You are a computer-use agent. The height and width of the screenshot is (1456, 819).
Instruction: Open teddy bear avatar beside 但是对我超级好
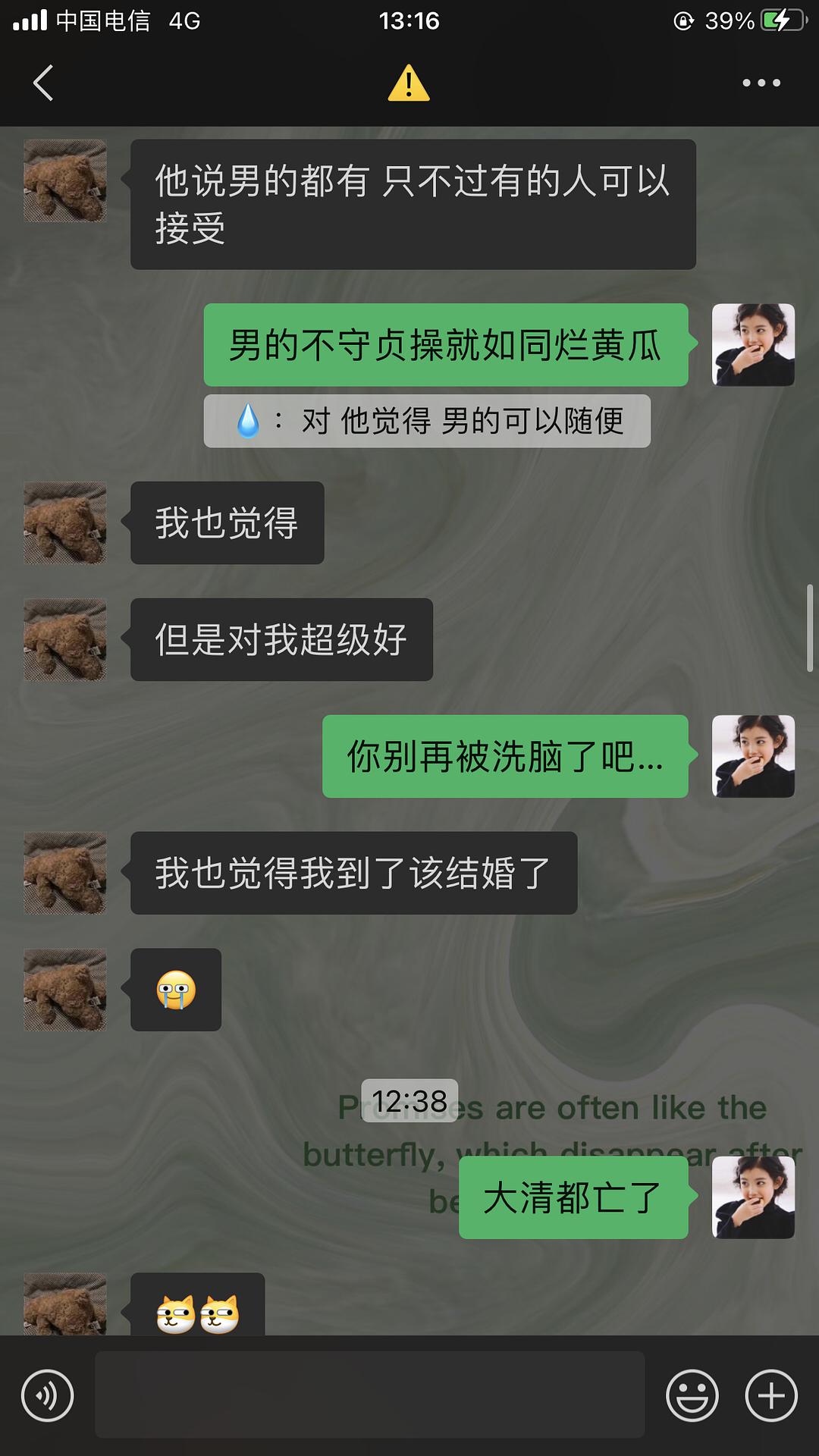65,639
